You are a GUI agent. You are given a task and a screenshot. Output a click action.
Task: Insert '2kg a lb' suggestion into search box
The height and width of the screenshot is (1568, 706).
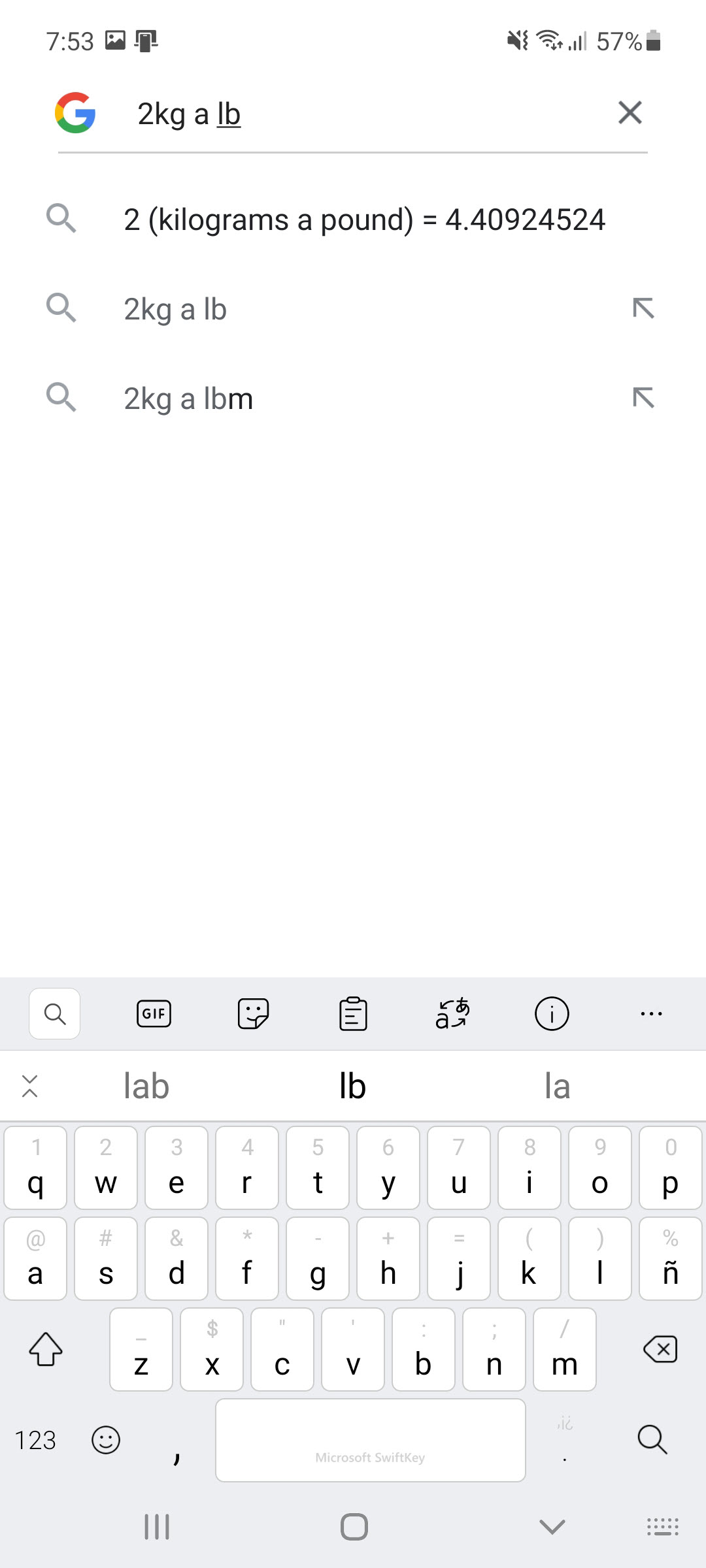[643, 308]
